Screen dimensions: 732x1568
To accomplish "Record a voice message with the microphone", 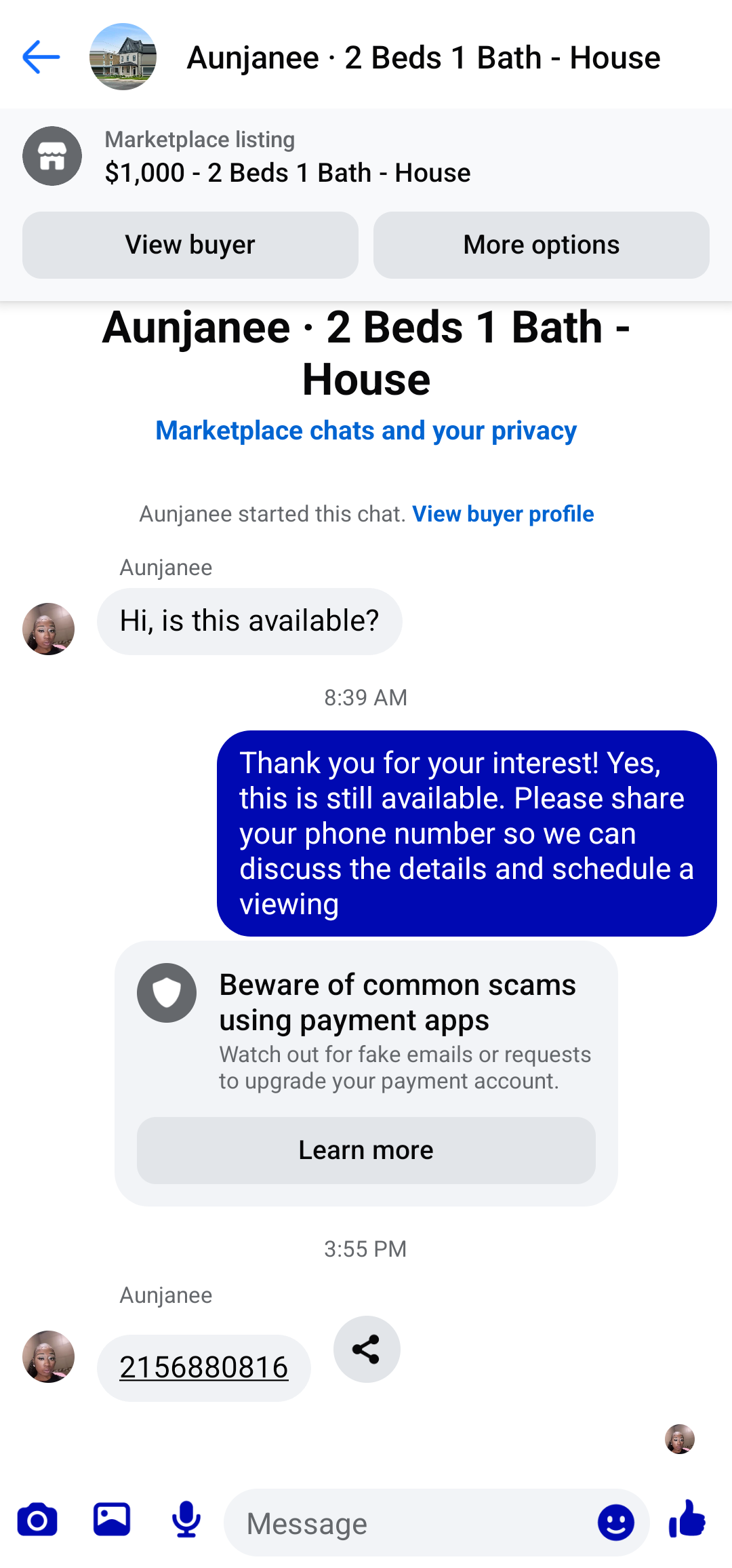I will point(186,1519).
